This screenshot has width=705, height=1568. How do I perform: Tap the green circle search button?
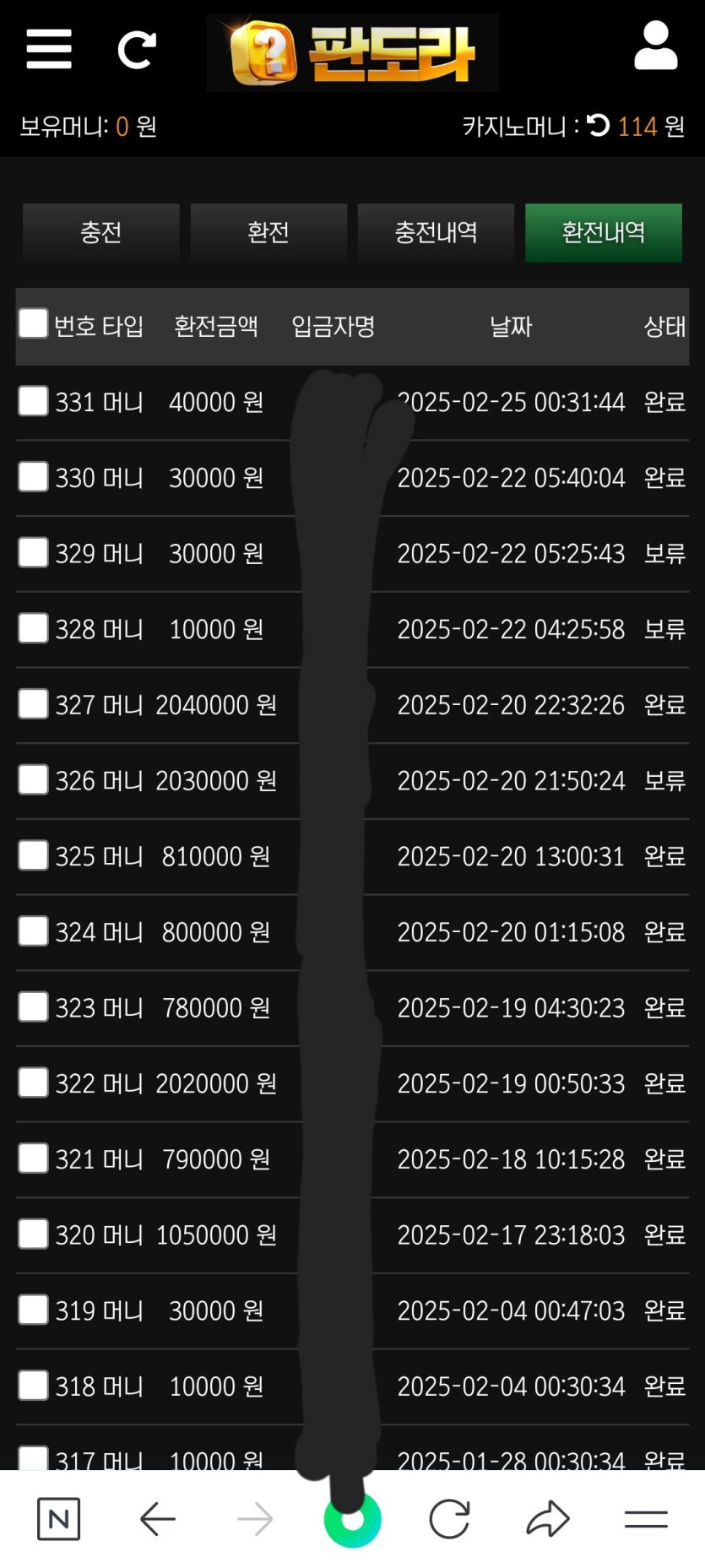tap(352, 1520)
